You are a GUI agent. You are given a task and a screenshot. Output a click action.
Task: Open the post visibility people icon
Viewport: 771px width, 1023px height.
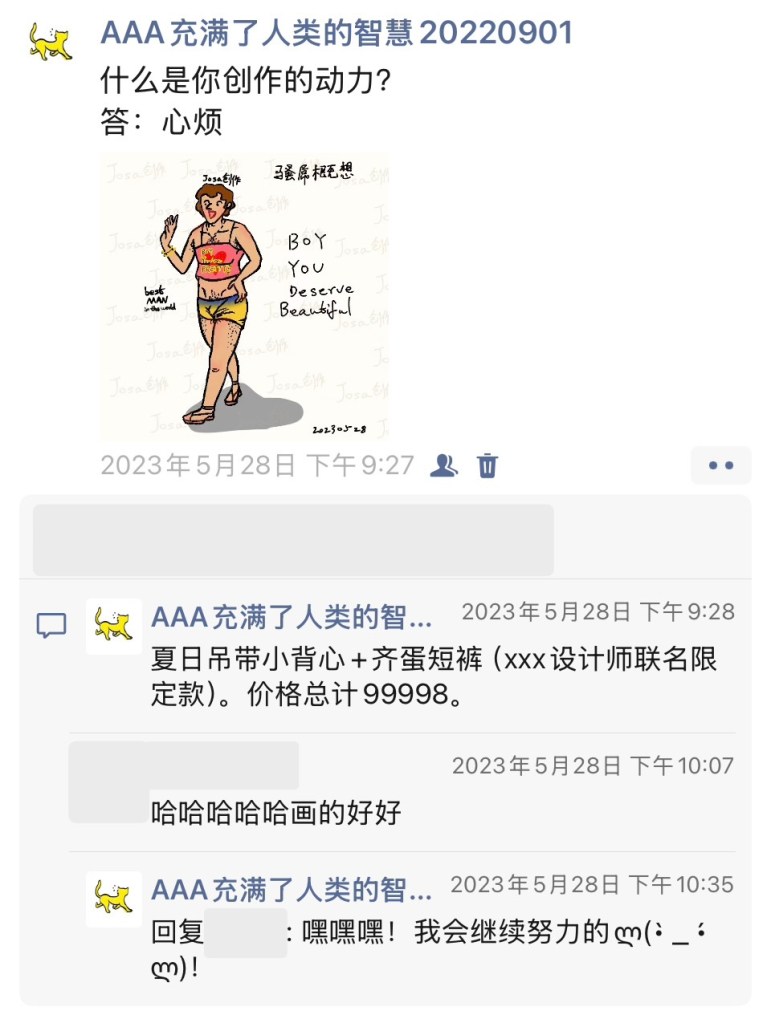click(443, 465)
